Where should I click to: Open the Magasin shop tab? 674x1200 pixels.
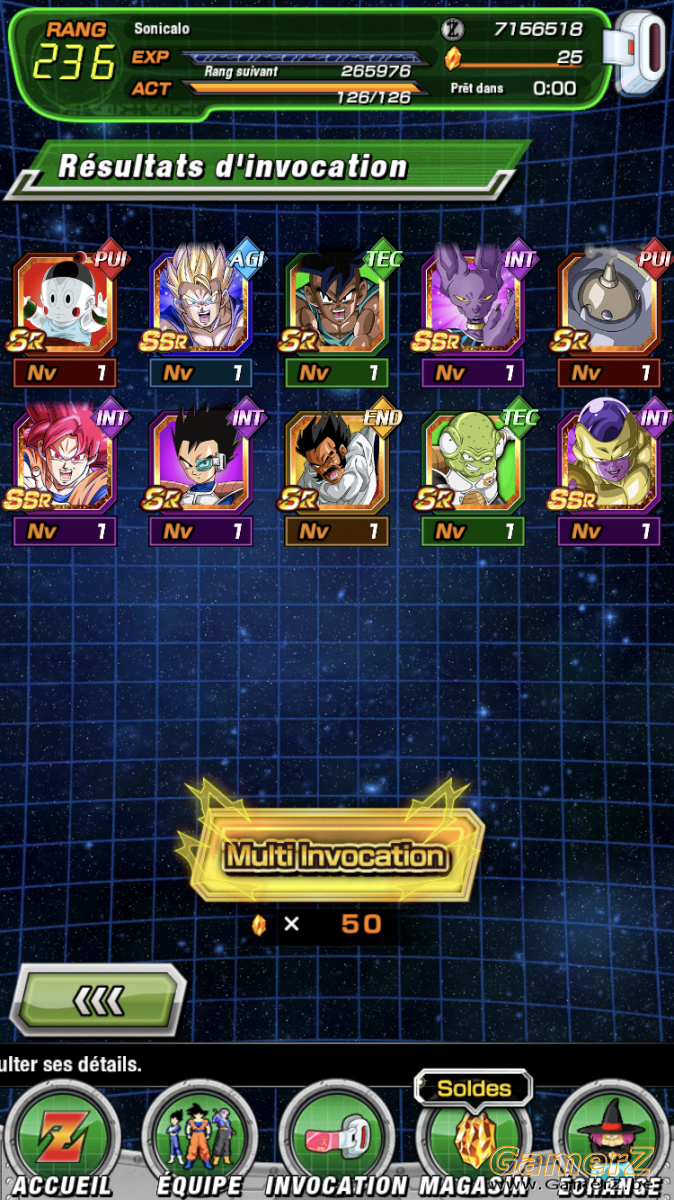pyautogui.click(x=474, y=1140)
